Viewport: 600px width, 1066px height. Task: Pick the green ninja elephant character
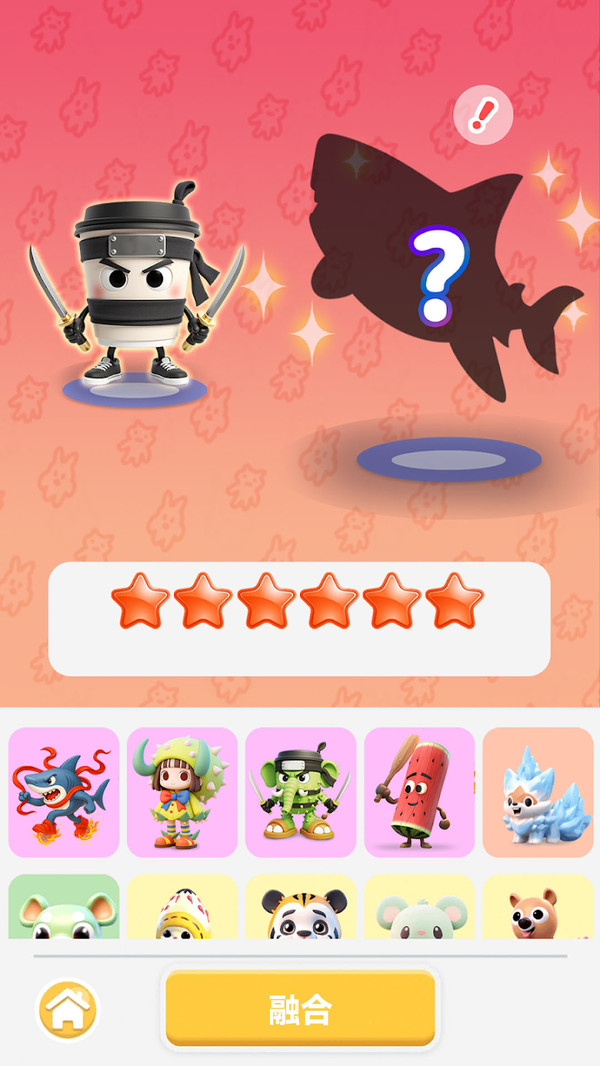pyautogui.click(x=300, y=792)
